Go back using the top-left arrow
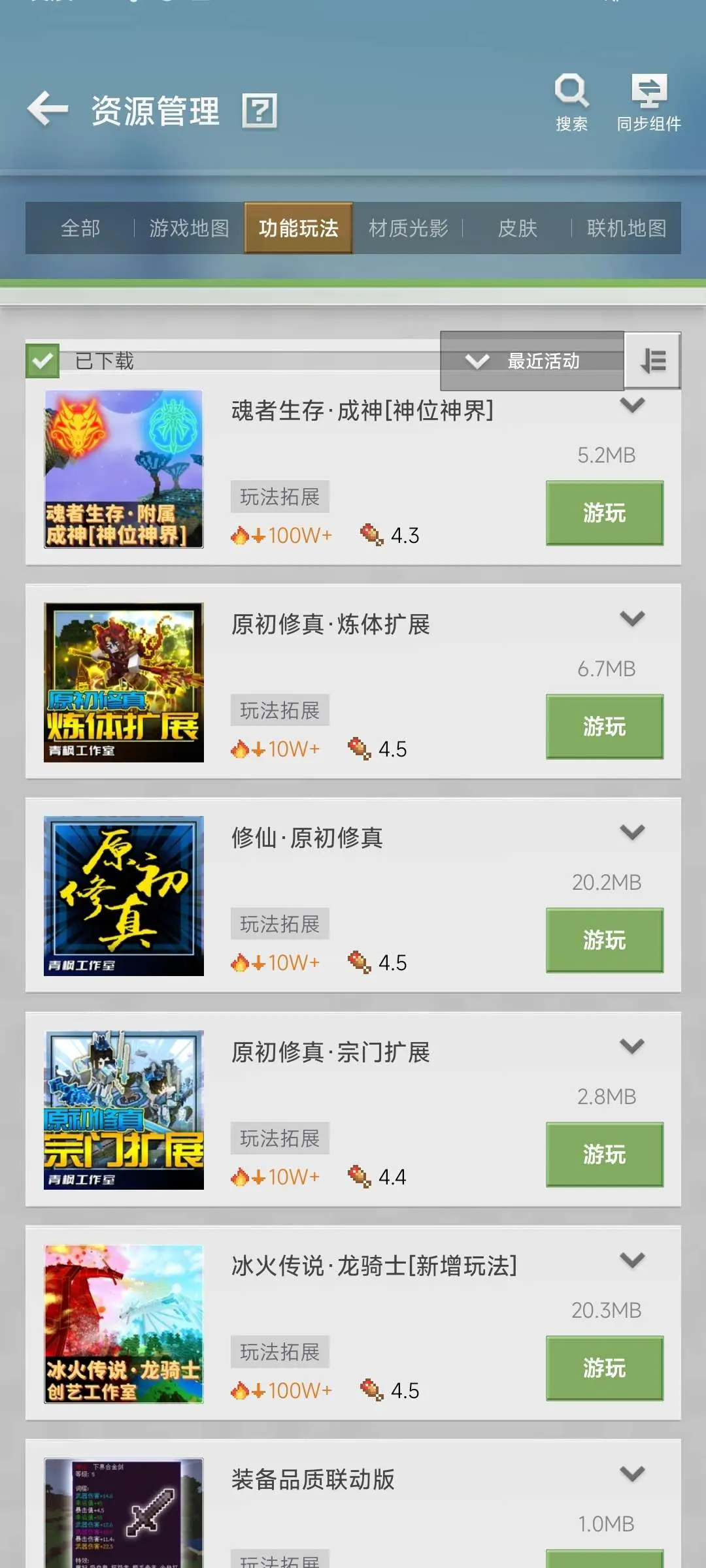Image resolution: width=706 pixels, height=1568 pixels. click(x=48, y=108)
